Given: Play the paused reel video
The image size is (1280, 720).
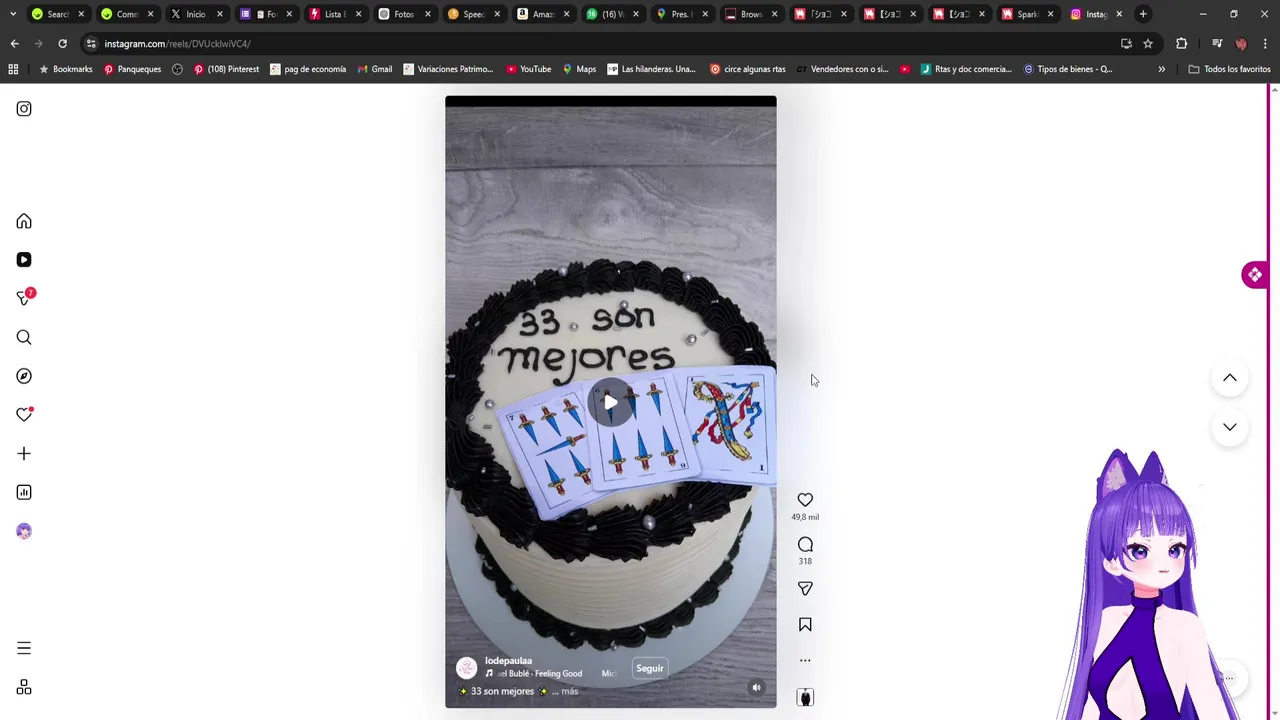Looking at the screenshot, I should point(610,402).
